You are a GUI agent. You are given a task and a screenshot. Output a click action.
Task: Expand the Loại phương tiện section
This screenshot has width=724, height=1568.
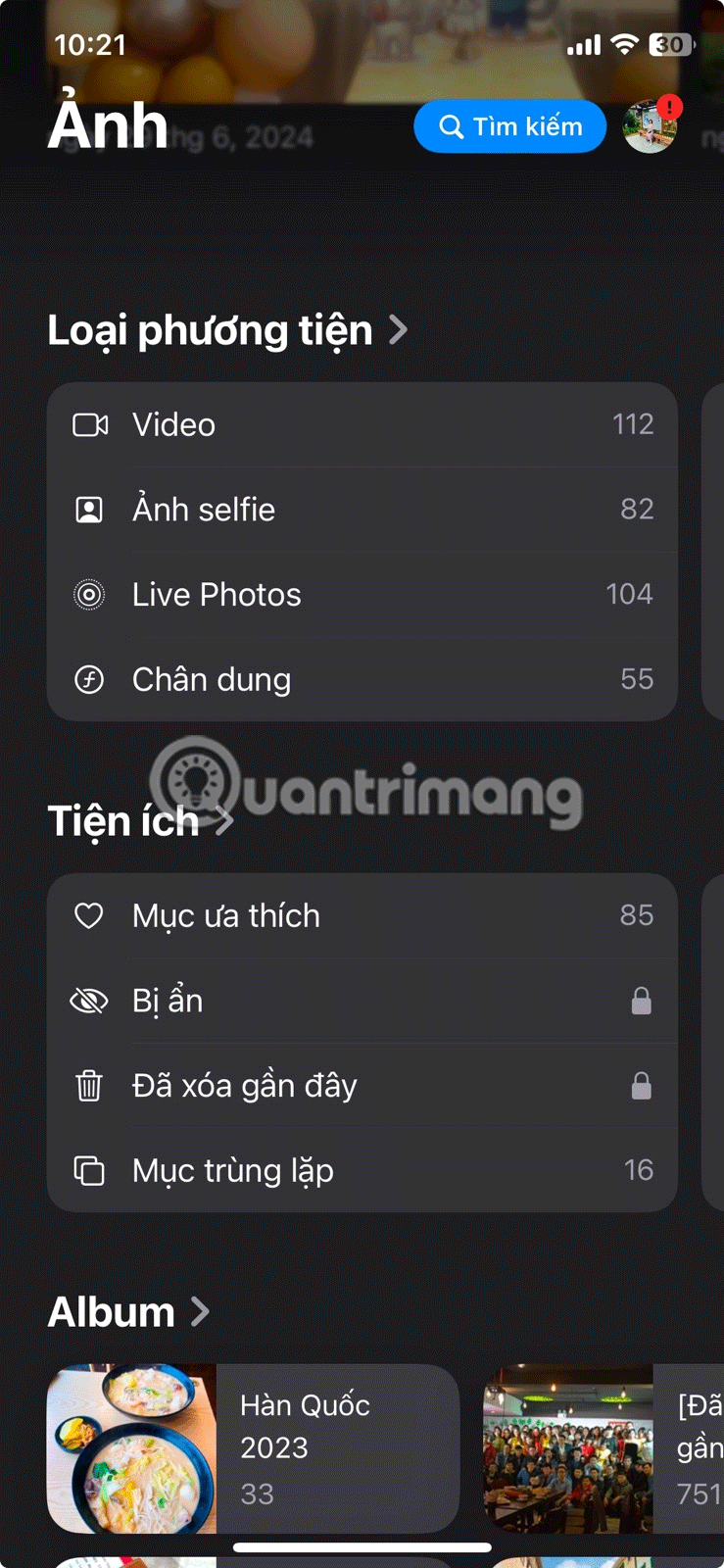point(227,330)
